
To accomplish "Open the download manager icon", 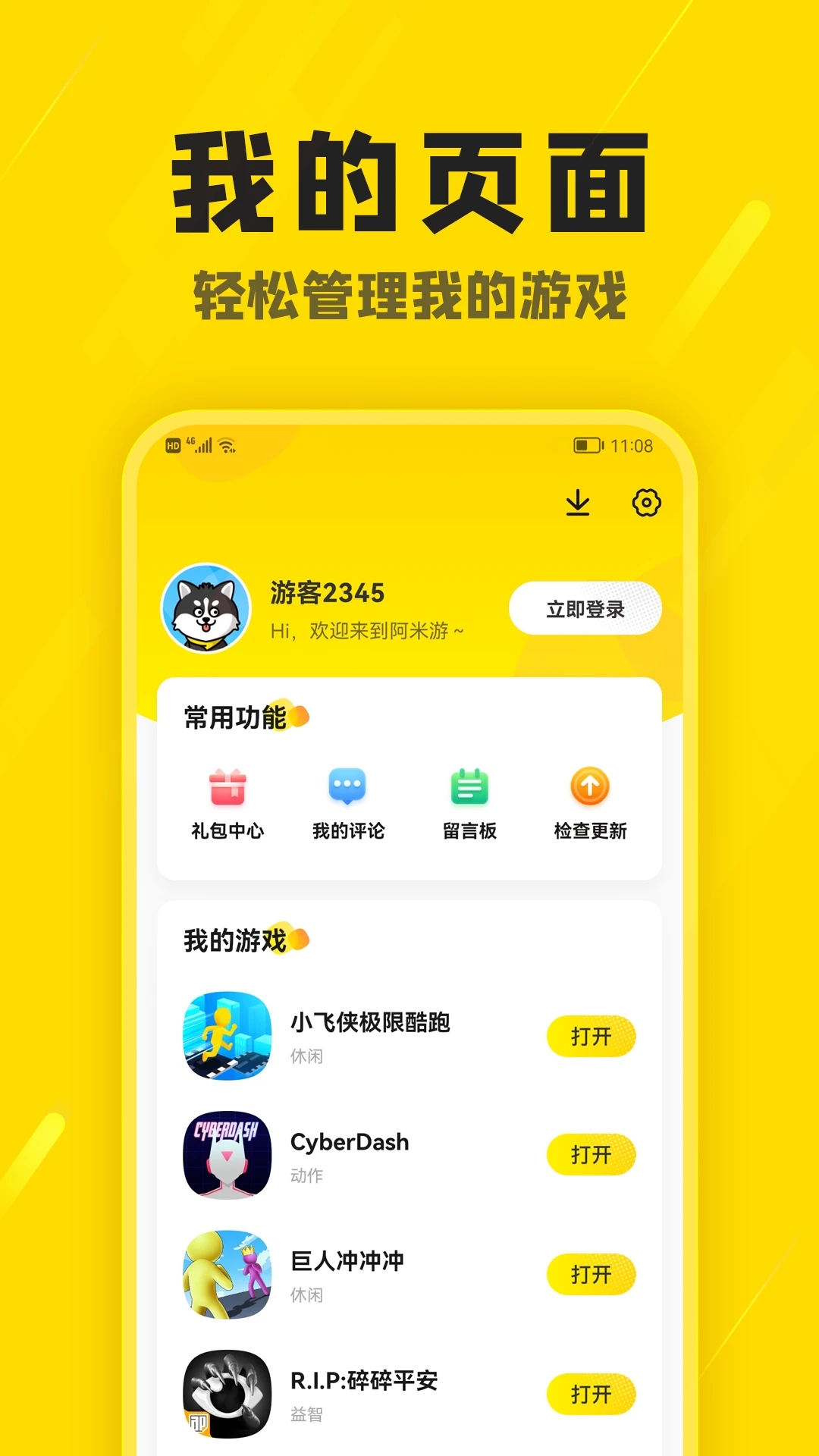I will [x=578, y=502].
